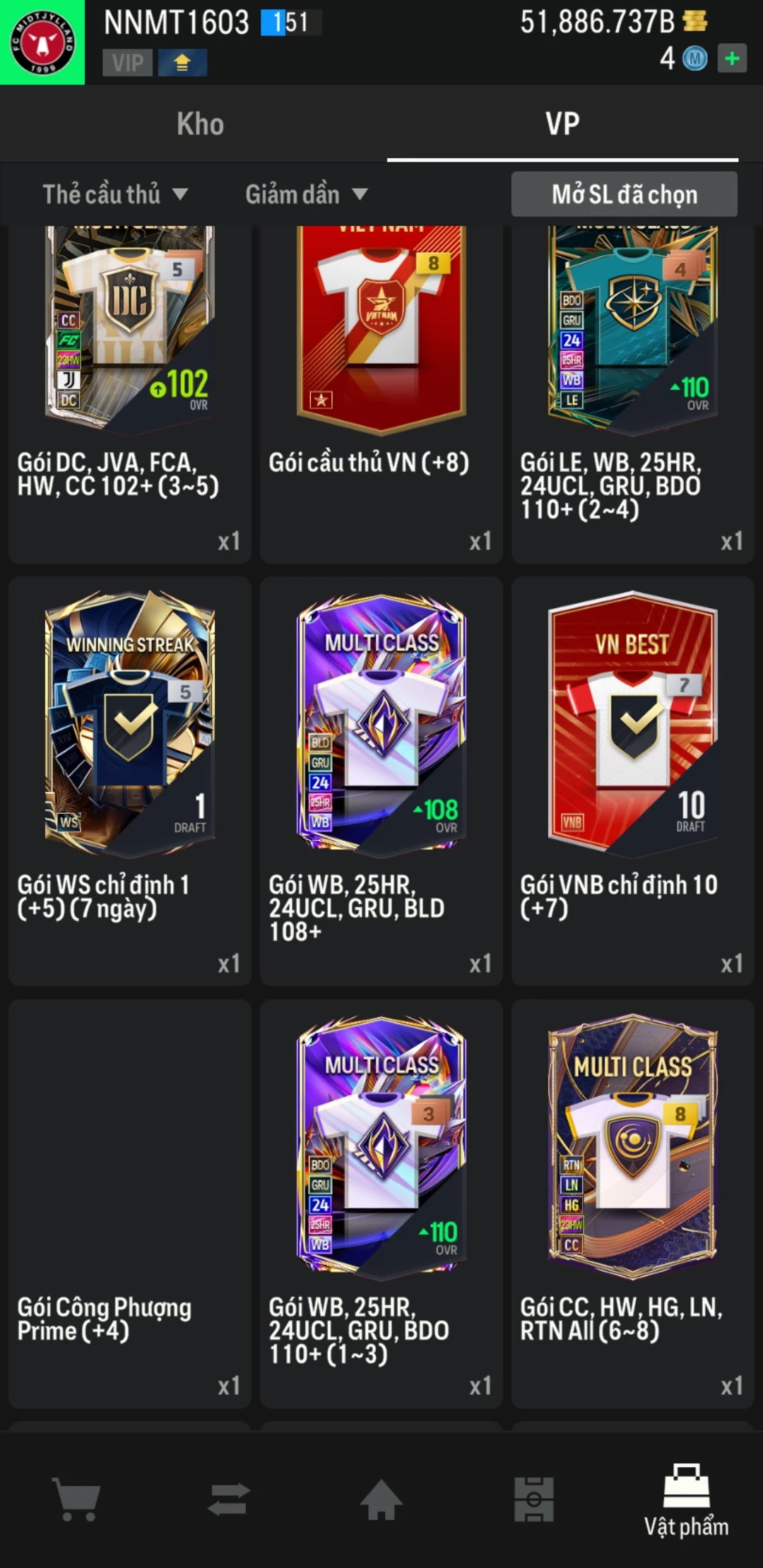Tap the home stadium icon in bottom bar
This screenshot has height=1568, width=763.
(381, 1500)
